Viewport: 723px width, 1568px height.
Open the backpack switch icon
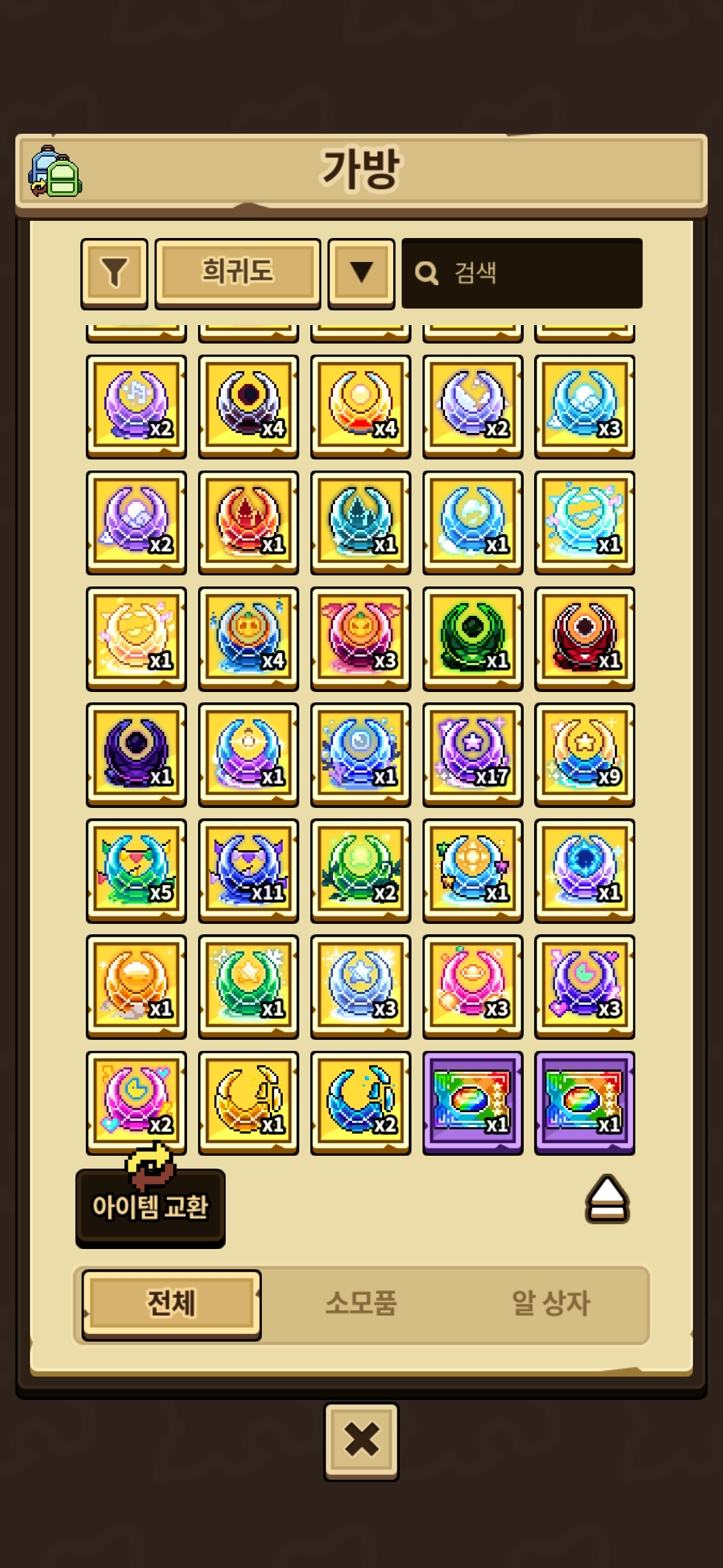point(55,172)
